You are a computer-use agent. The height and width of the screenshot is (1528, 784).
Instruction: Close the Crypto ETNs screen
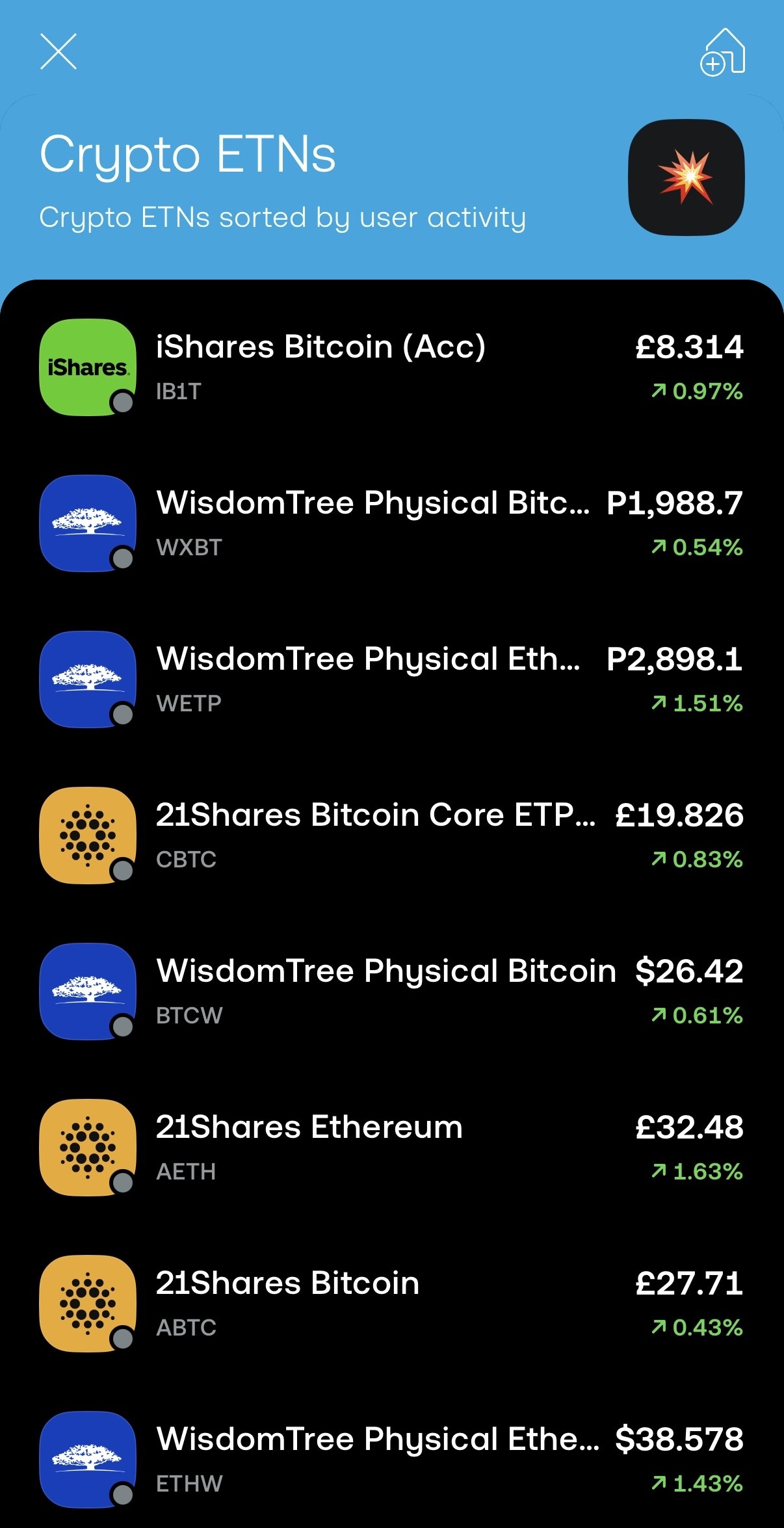coord(59,51)
